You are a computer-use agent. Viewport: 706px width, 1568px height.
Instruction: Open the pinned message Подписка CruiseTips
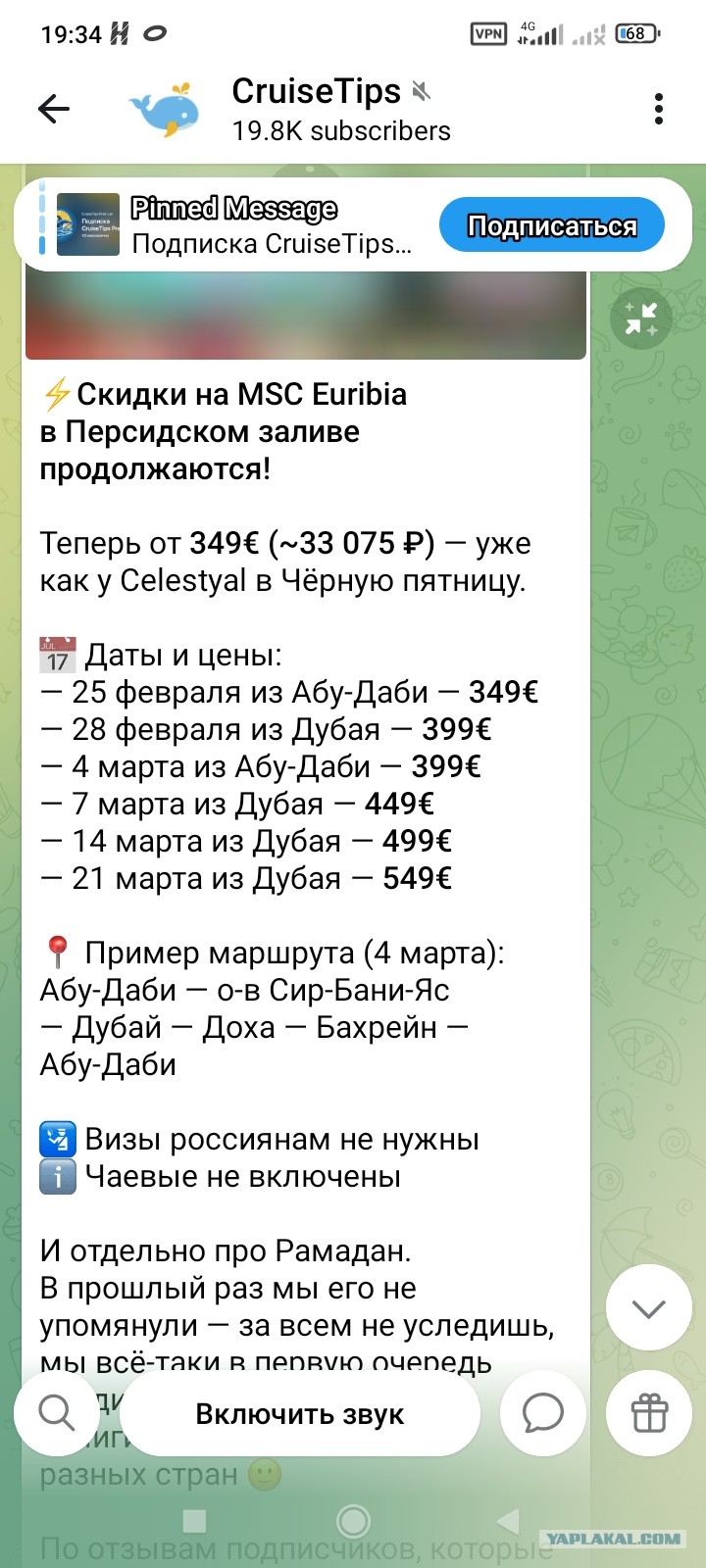(x=235, y=225)
